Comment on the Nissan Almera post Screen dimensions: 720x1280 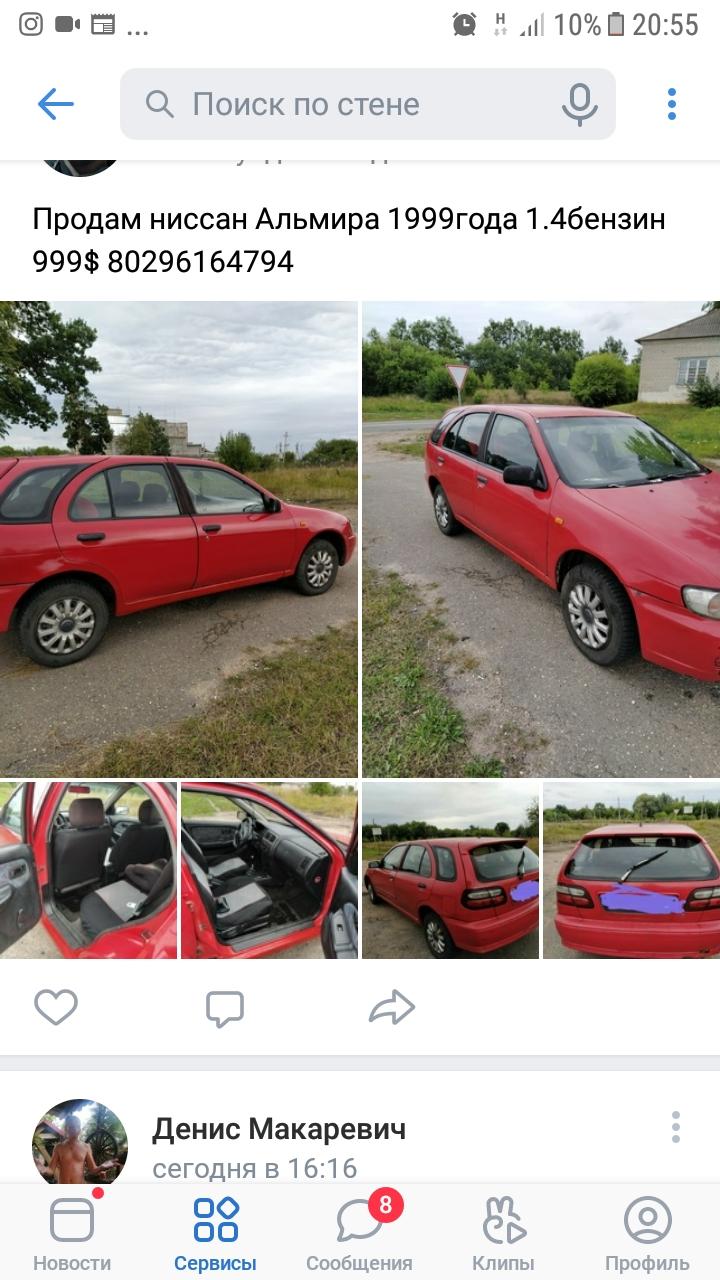(225, 1008)
